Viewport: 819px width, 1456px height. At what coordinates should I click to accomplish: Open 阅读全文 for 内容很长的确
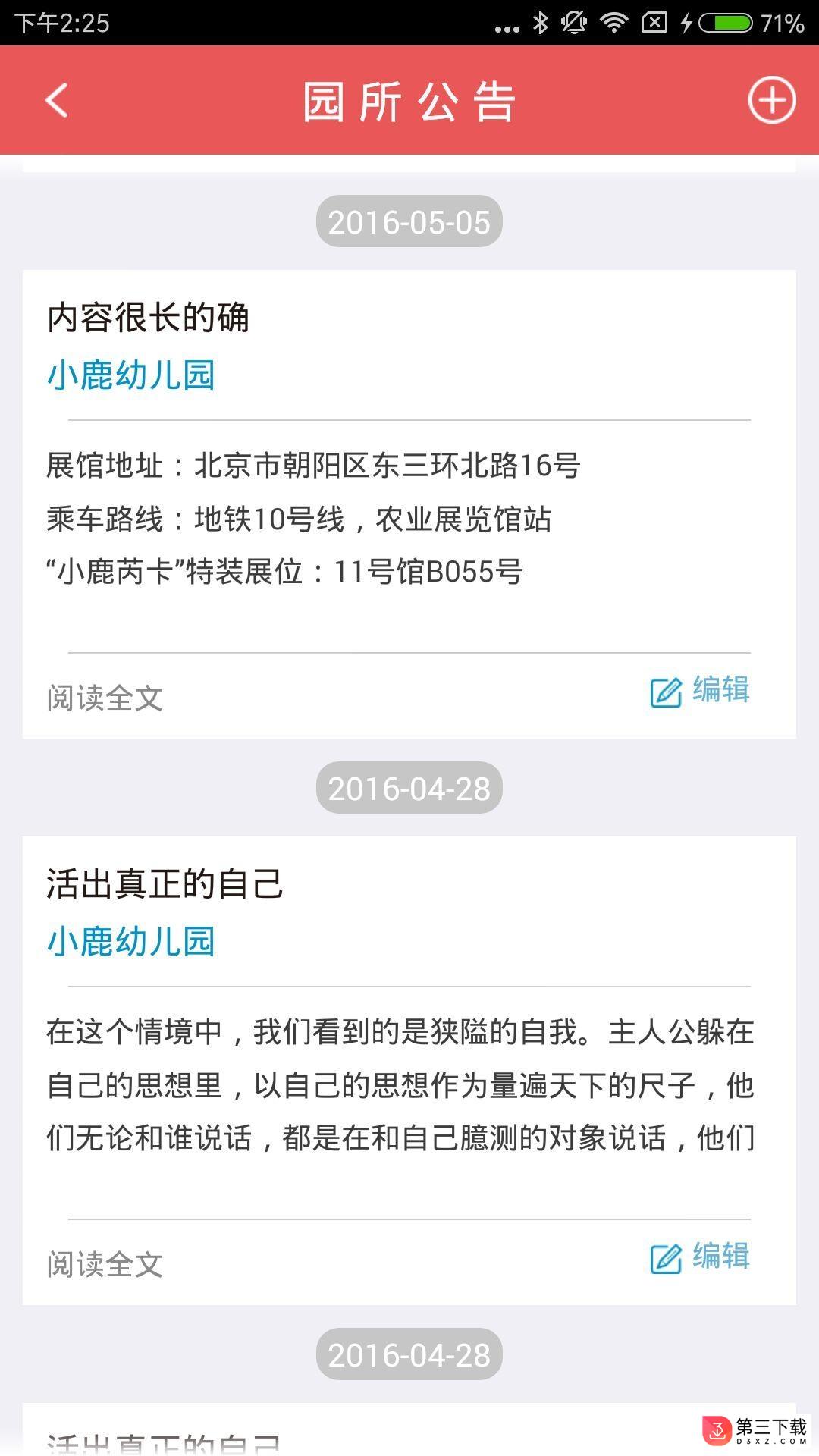tap(105, 698)
